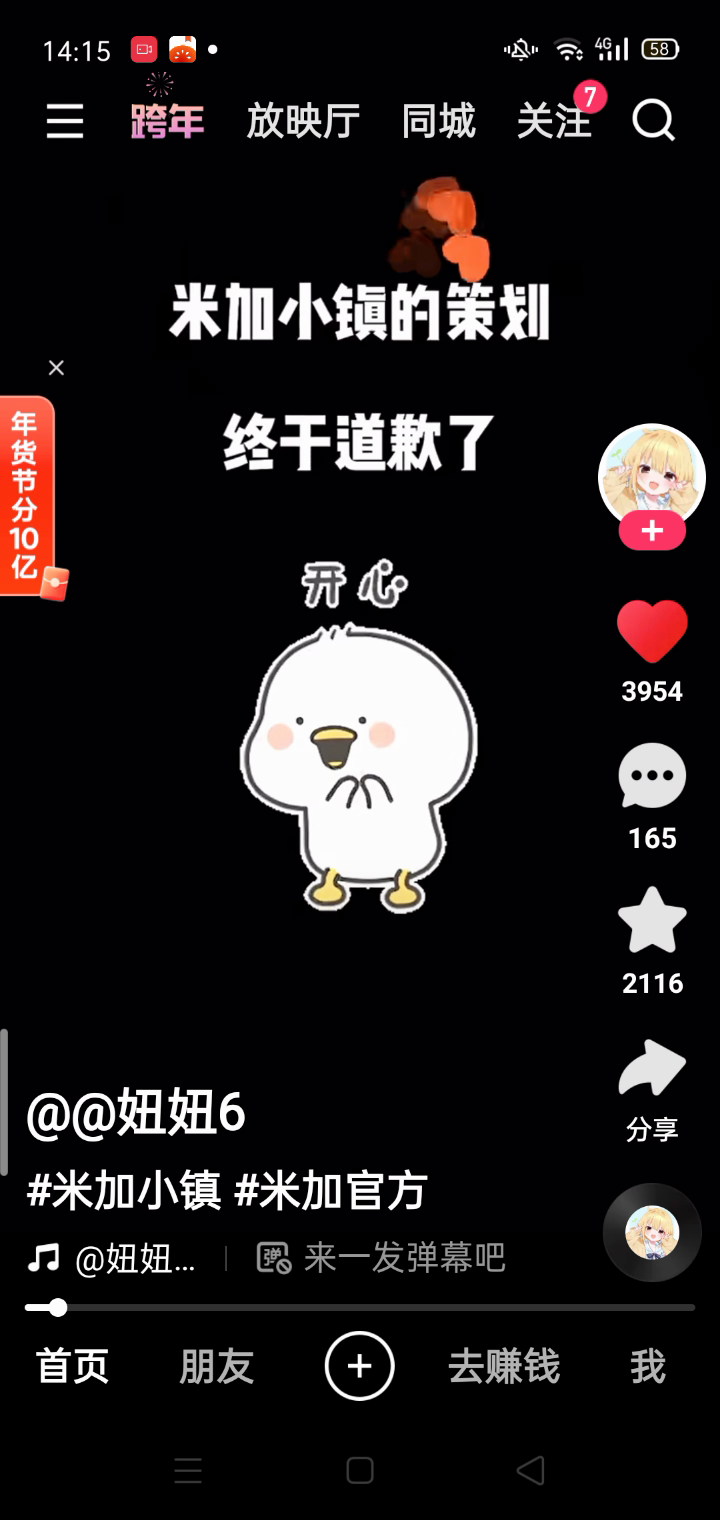
Task: Dismiss the 年货节分10亿 floating banner
Action: click(56, 368)
